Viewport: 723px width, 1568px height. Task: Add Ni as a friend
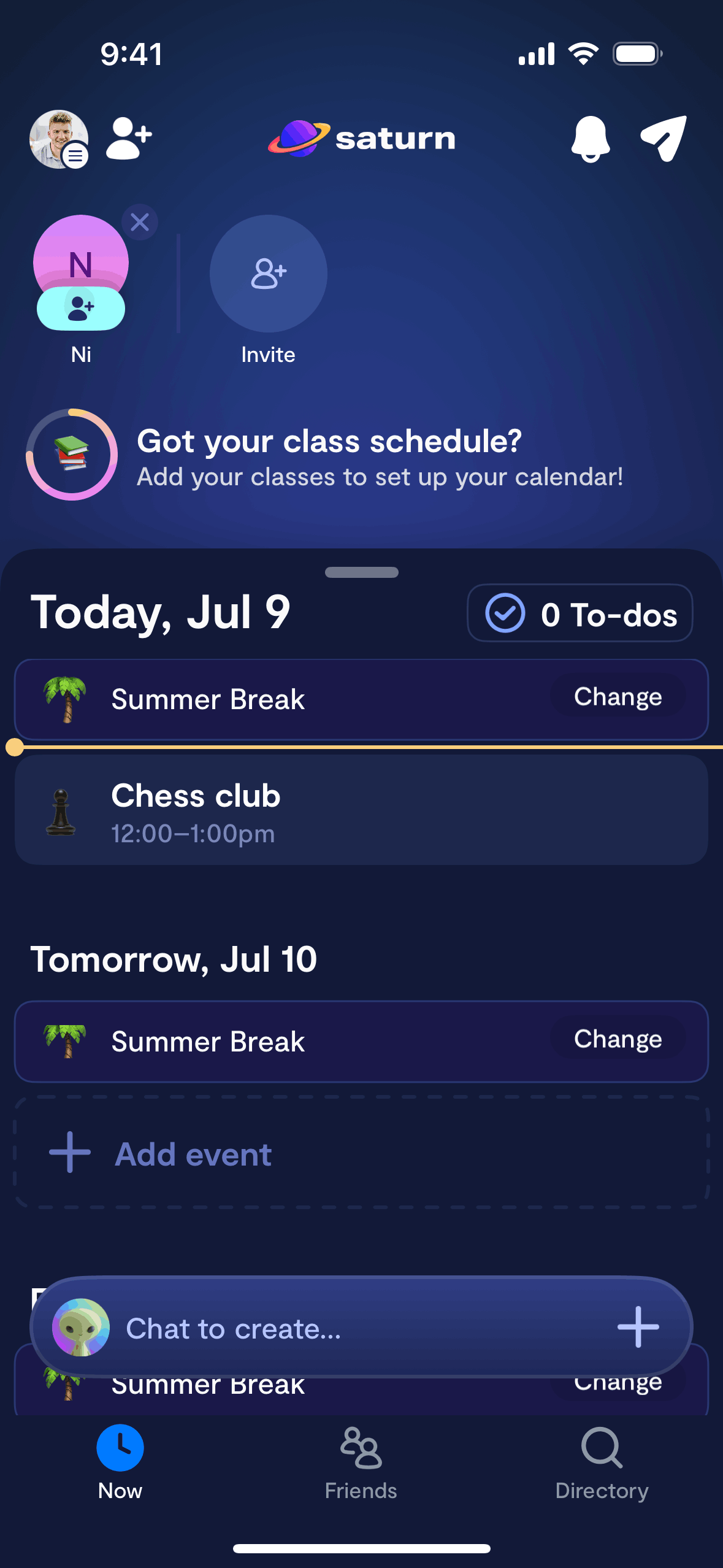pos(81,308)
